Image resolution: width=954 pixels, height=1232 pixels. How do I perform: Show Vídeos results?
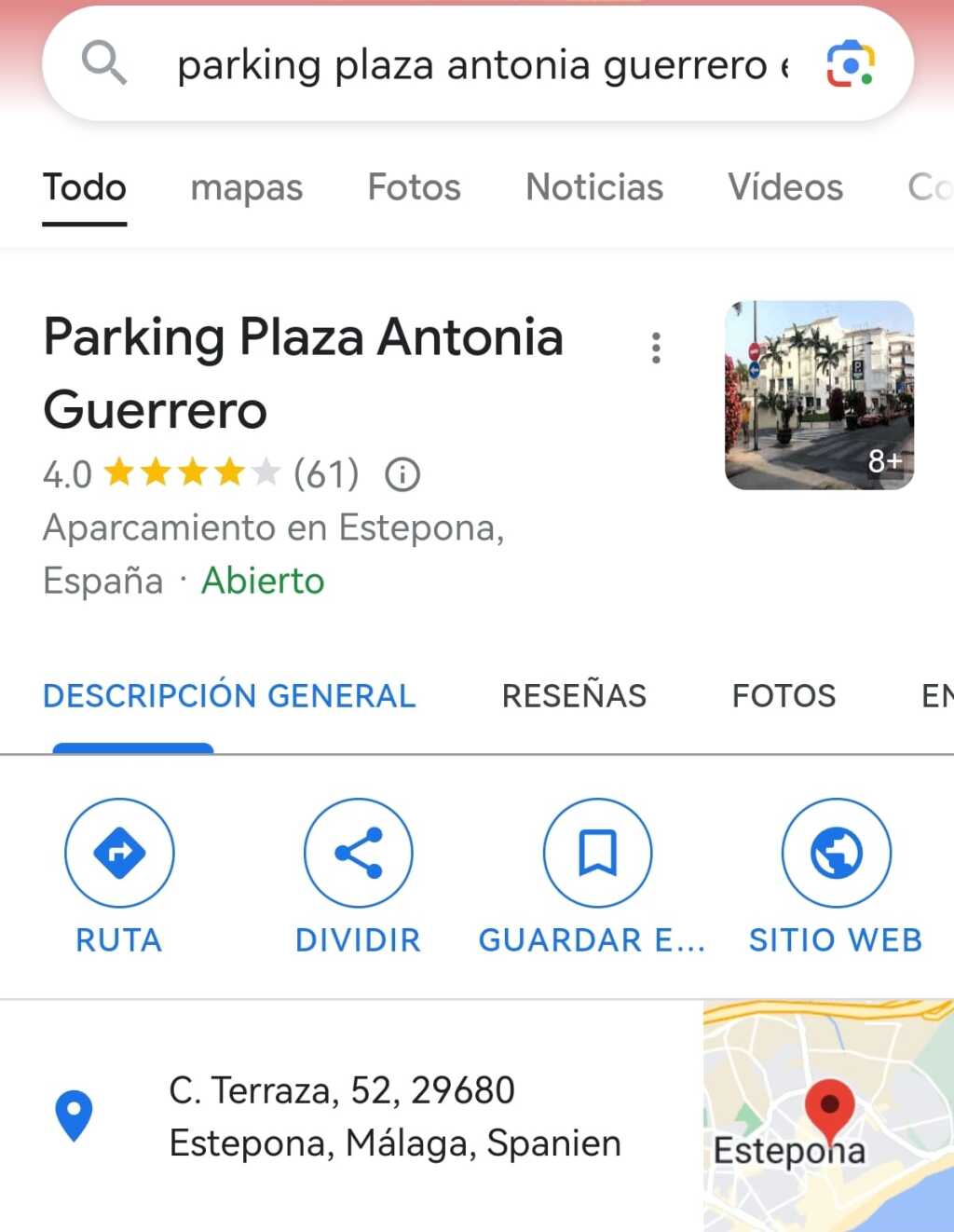coord(784,187)
